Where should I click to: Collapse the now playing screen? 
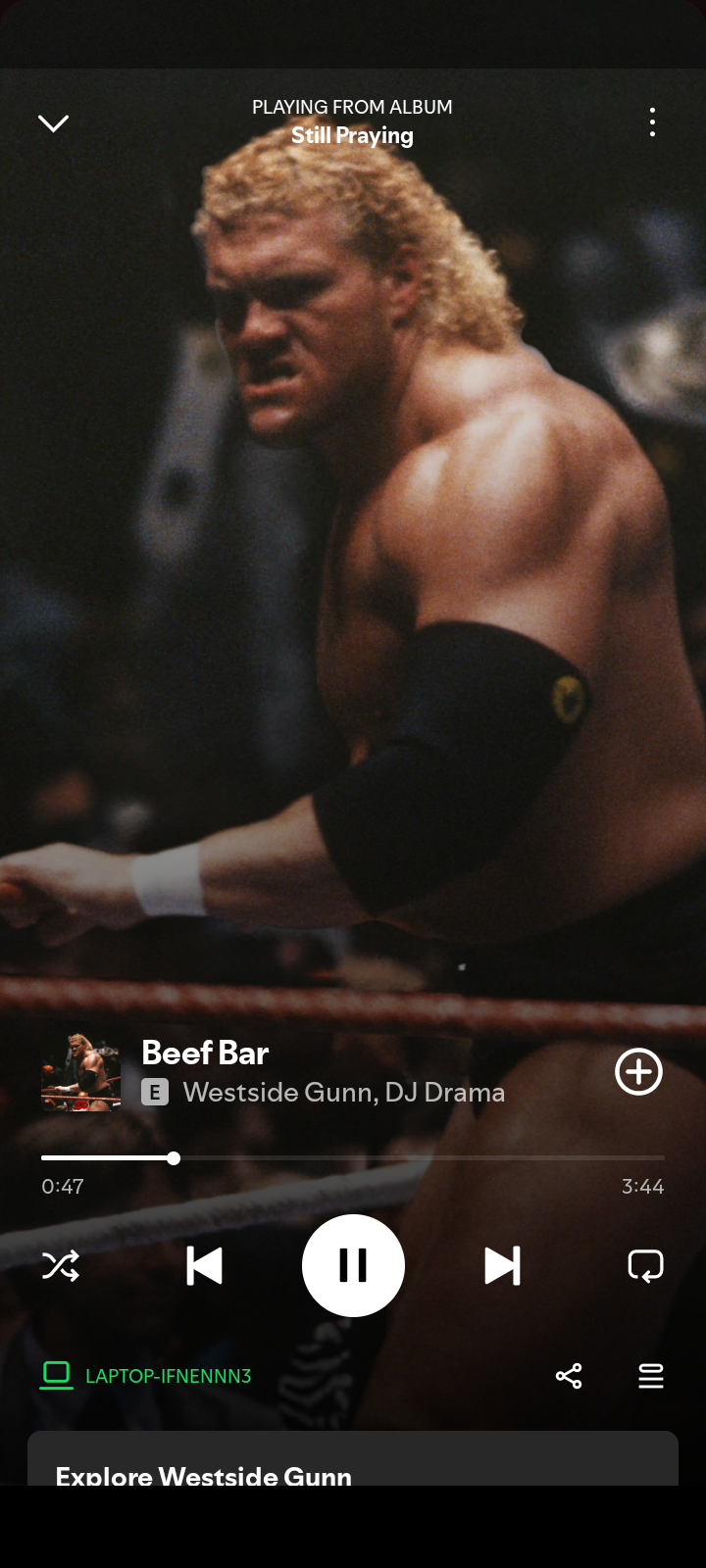53,122
